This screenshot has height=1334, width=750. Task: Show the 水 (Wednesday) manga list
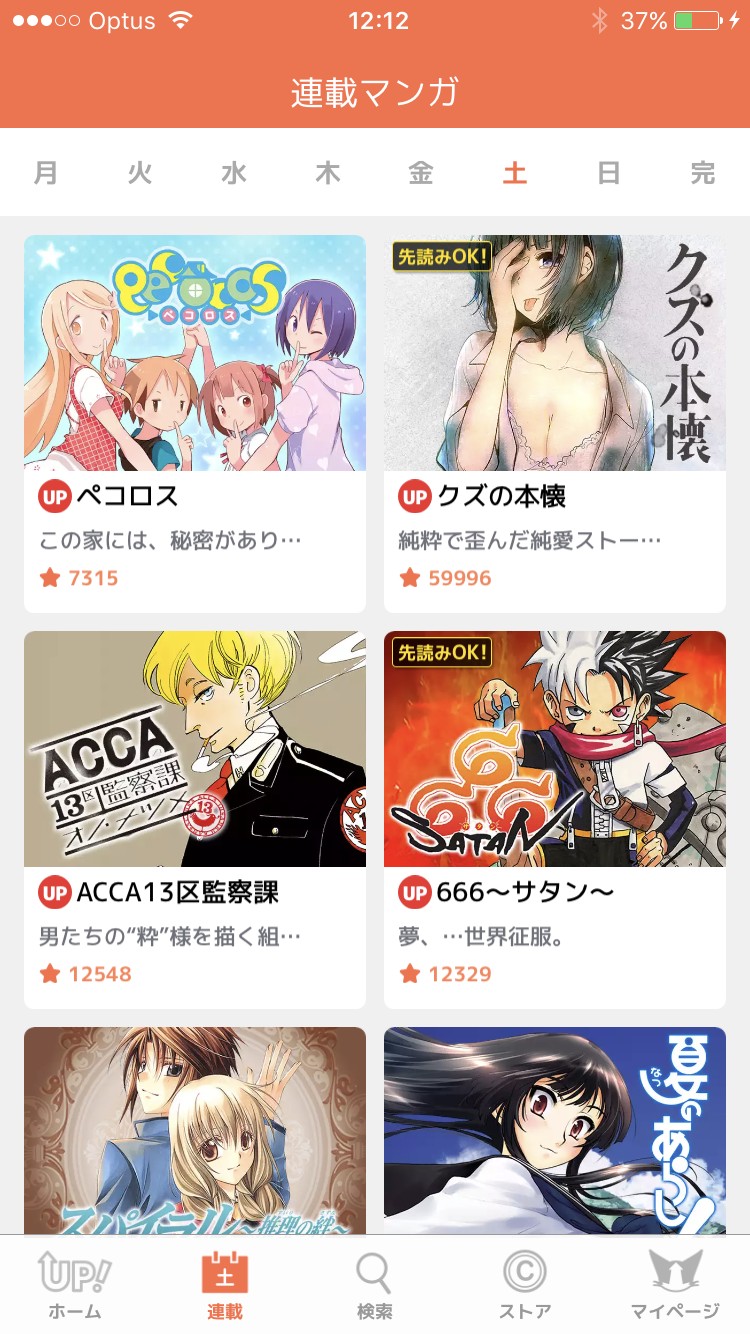pos(234,173)
